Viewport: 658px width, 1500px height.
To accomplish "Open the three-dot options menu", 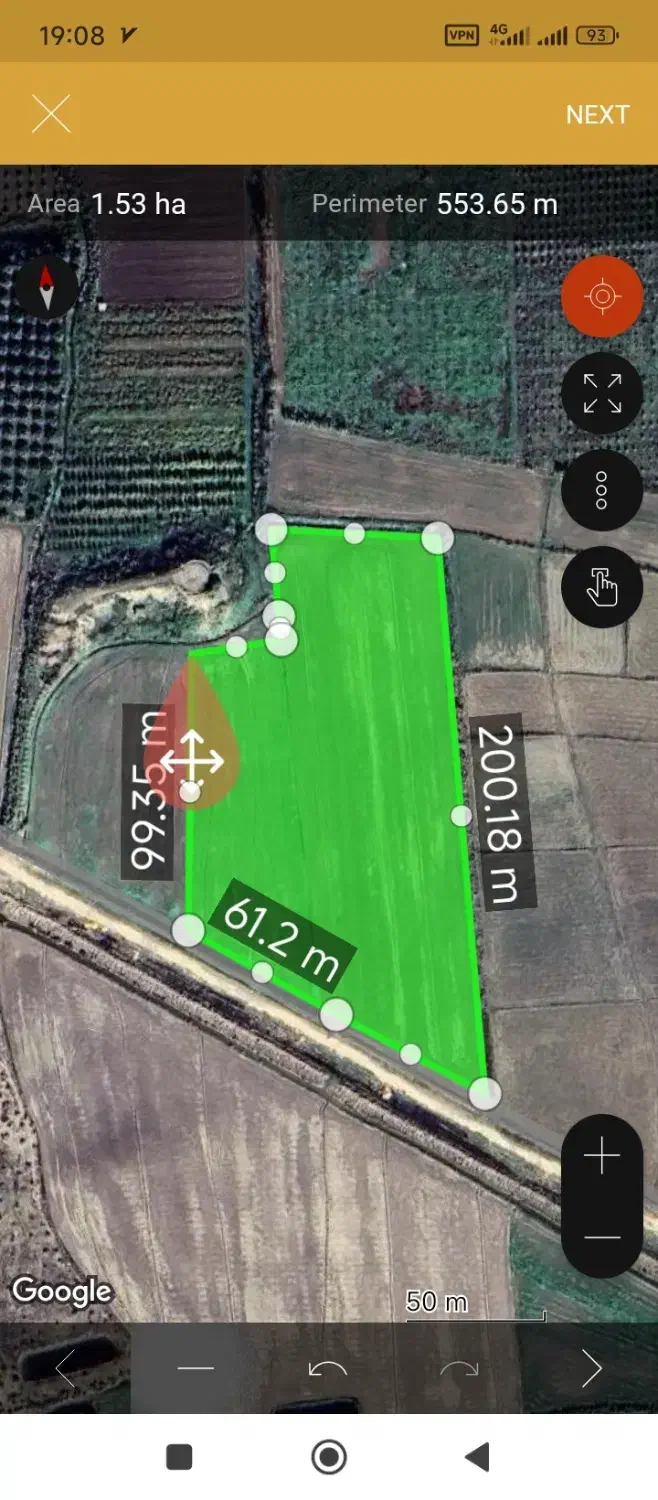I will [601, 490].
